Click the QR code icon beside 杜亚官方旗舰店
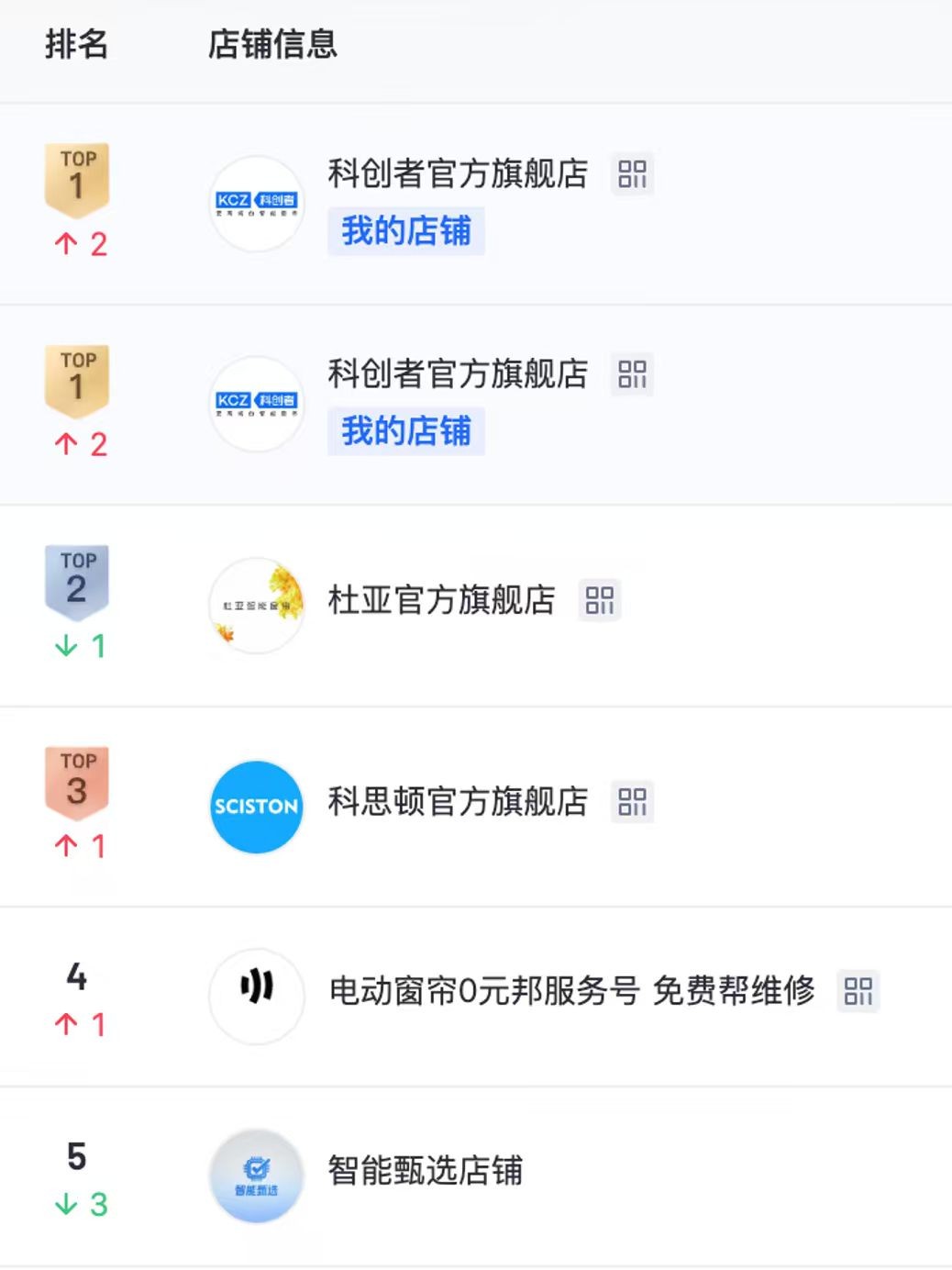Image resolution: width=952 pixels, height=1270 pixels. [x=601, y=600]
